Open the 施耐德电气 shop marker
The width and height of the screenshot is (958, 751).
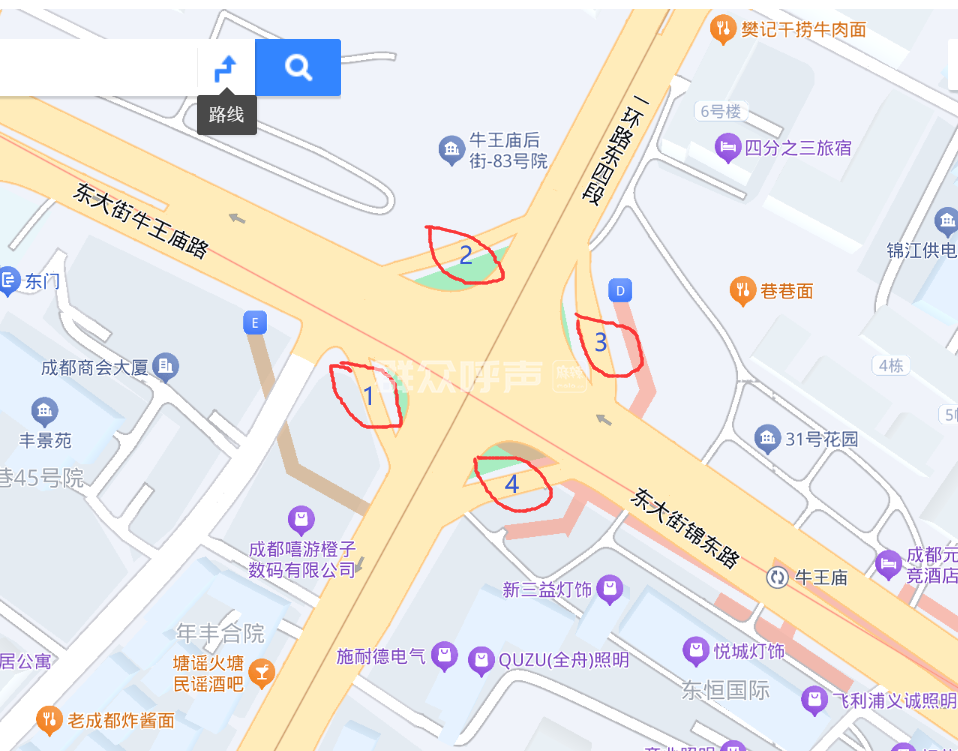click(x=444, y=657)
